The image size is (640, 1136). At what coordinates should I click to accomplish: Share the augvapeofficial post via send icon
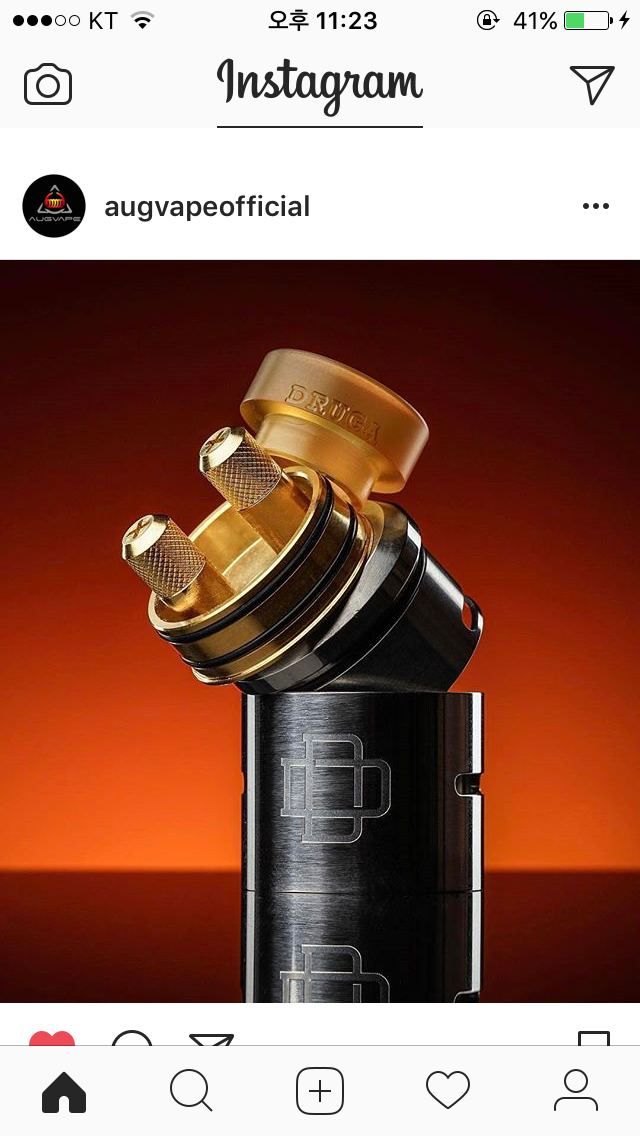(211, 1040)
